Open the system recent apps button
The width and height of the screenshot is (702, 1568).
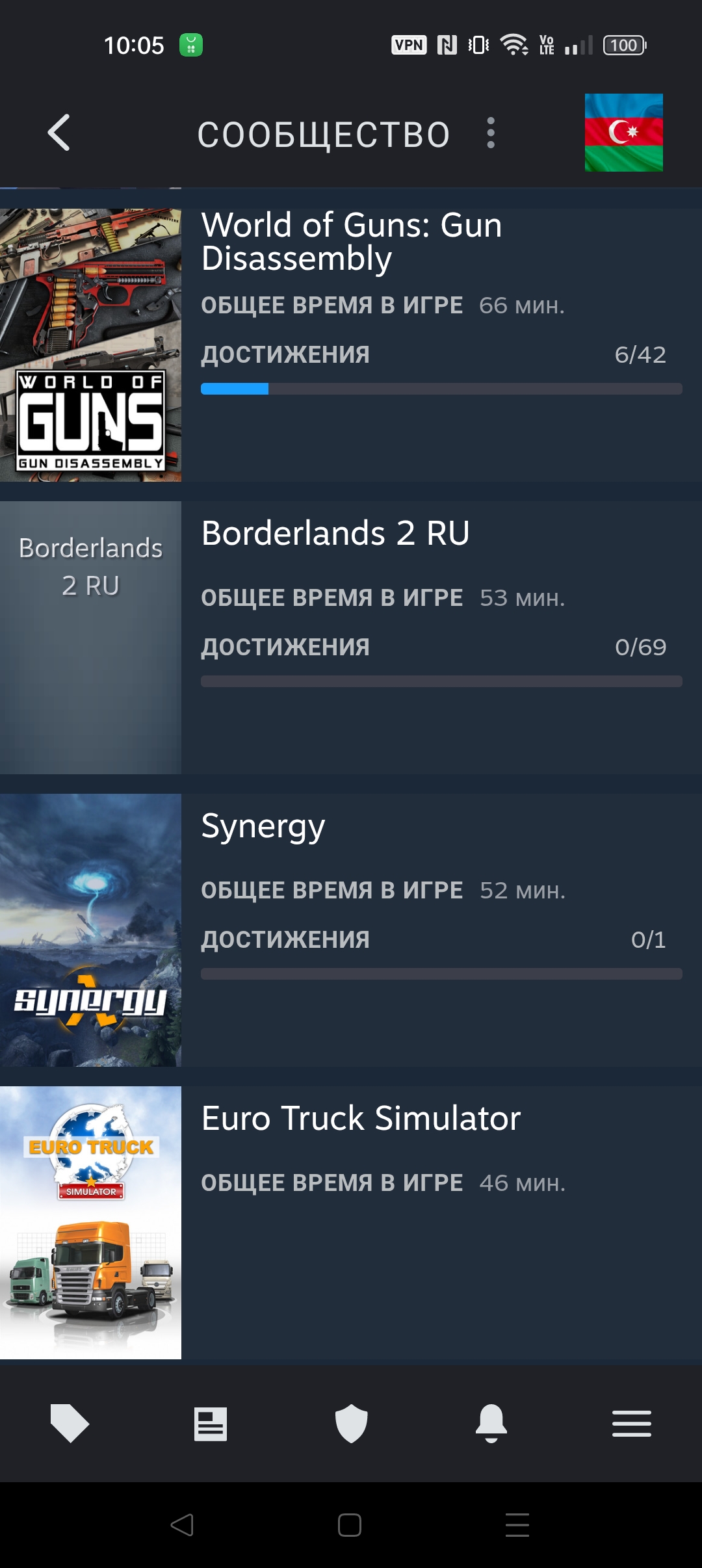(517, 1525)
